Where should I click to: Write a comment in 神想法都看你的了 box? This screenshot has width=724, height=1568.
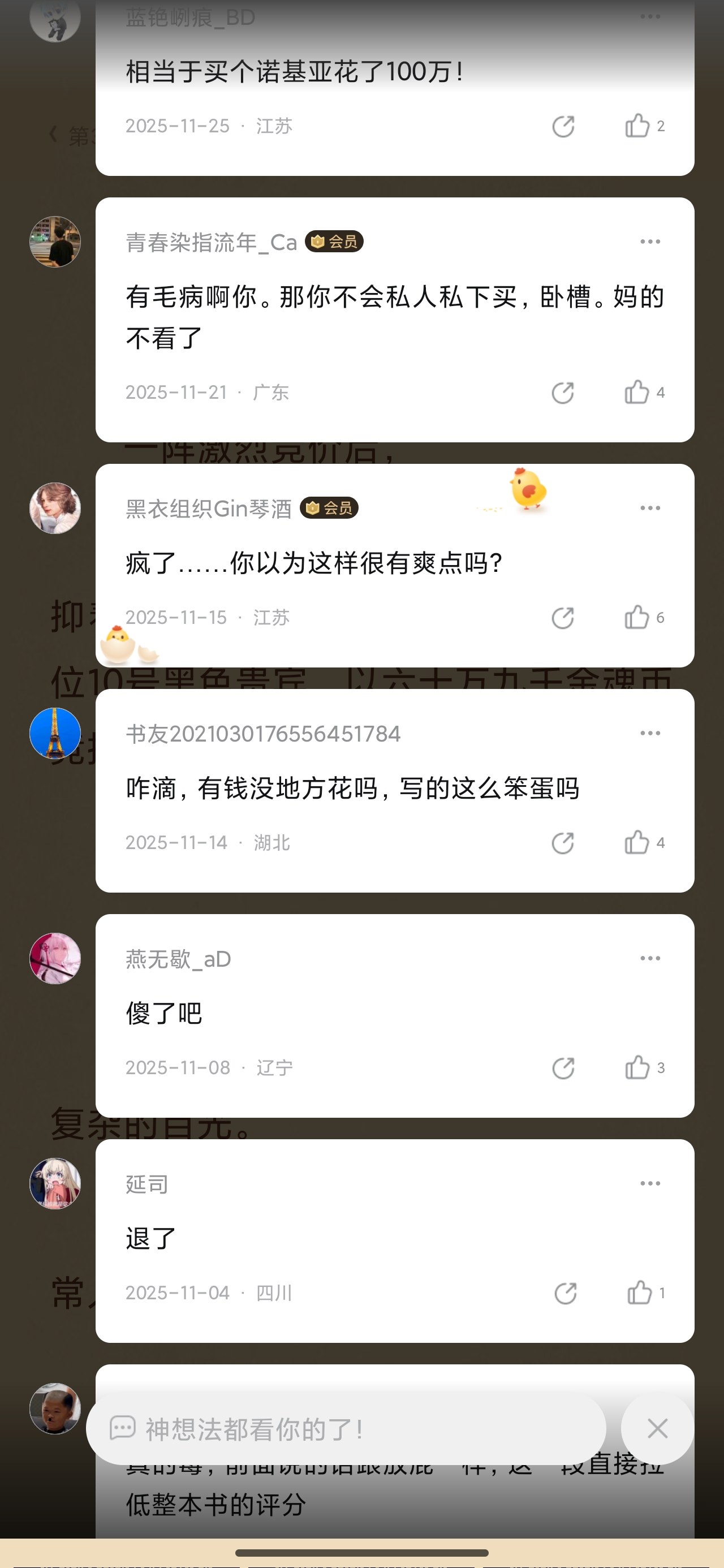pyautogui.click(x=346, y=1429)
